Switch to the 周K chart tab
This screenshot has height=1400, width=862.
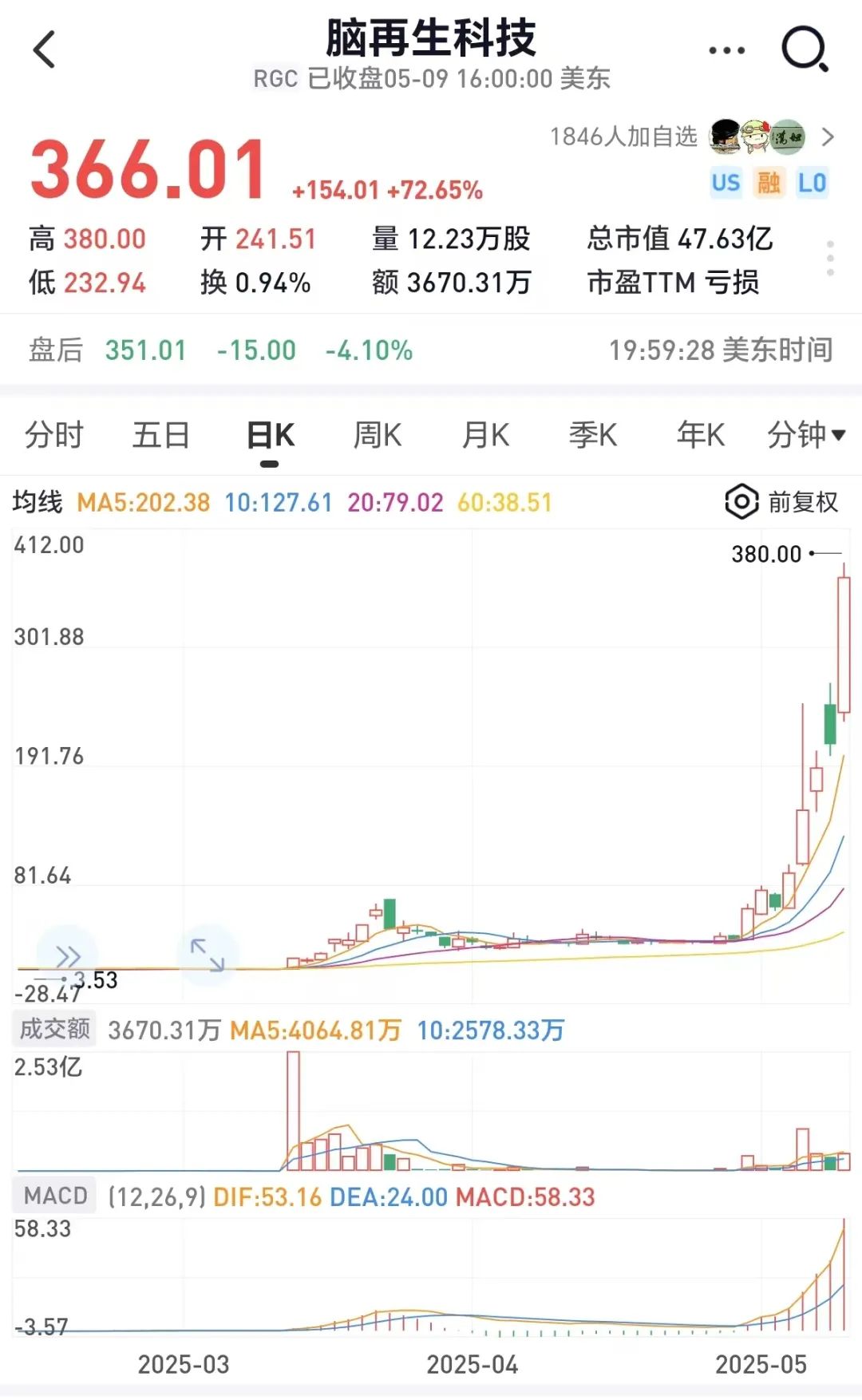tap(378, 435)
